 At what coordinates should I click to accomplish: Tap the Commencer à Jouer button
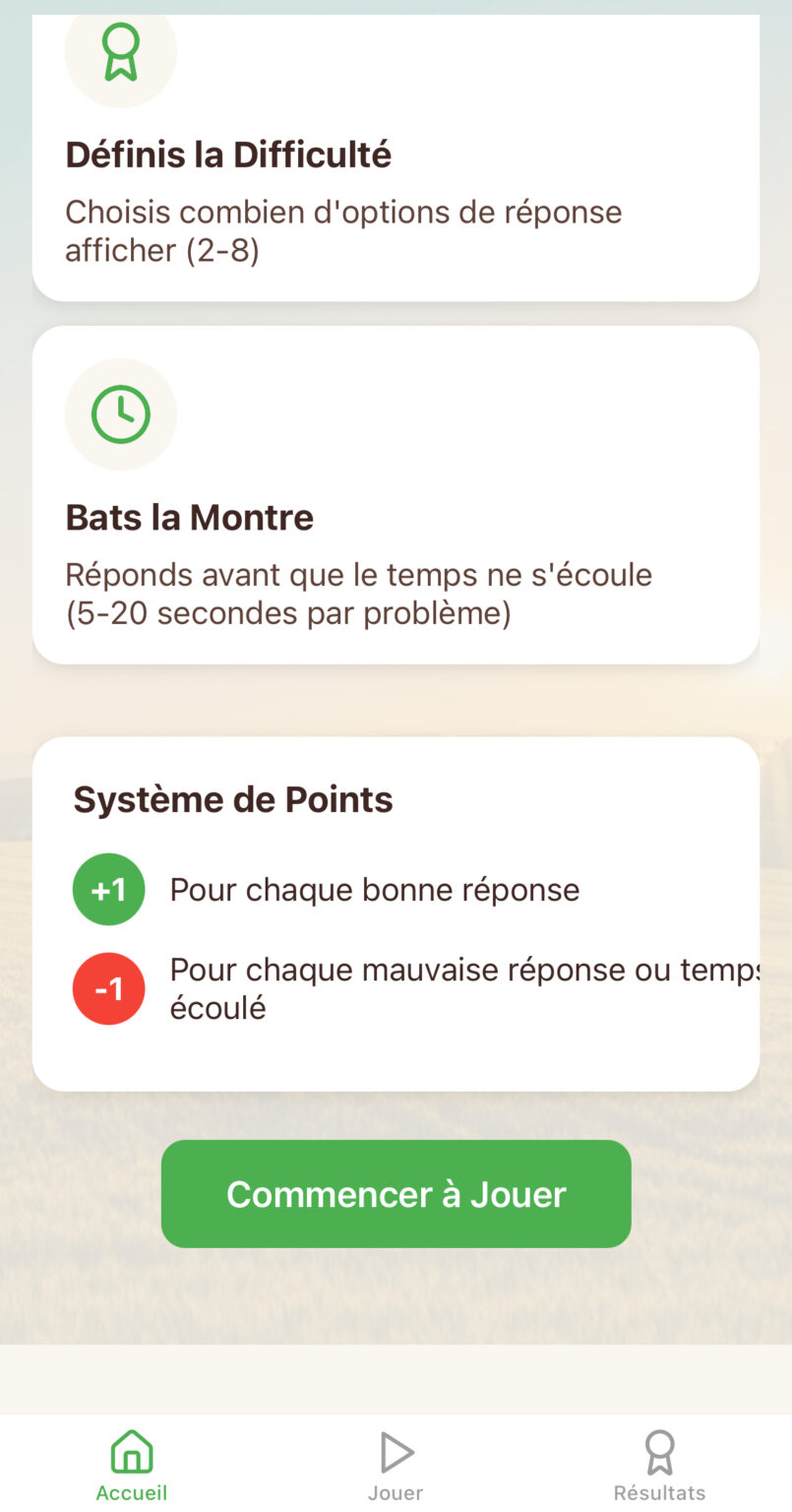pos(396,1193)
